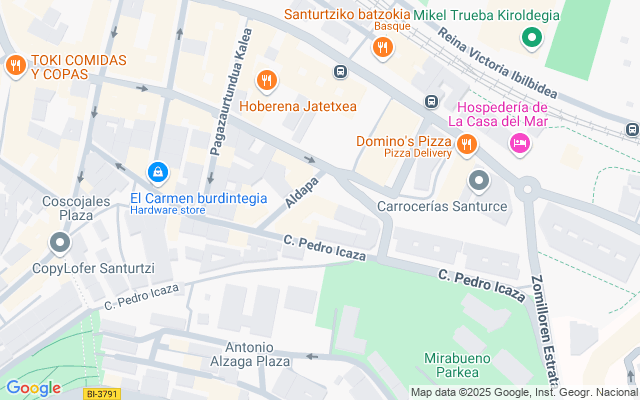Select the Hoberena Jatetxea restaurant marker
Viewport: 640px width, 400px height.
[267, 80]
